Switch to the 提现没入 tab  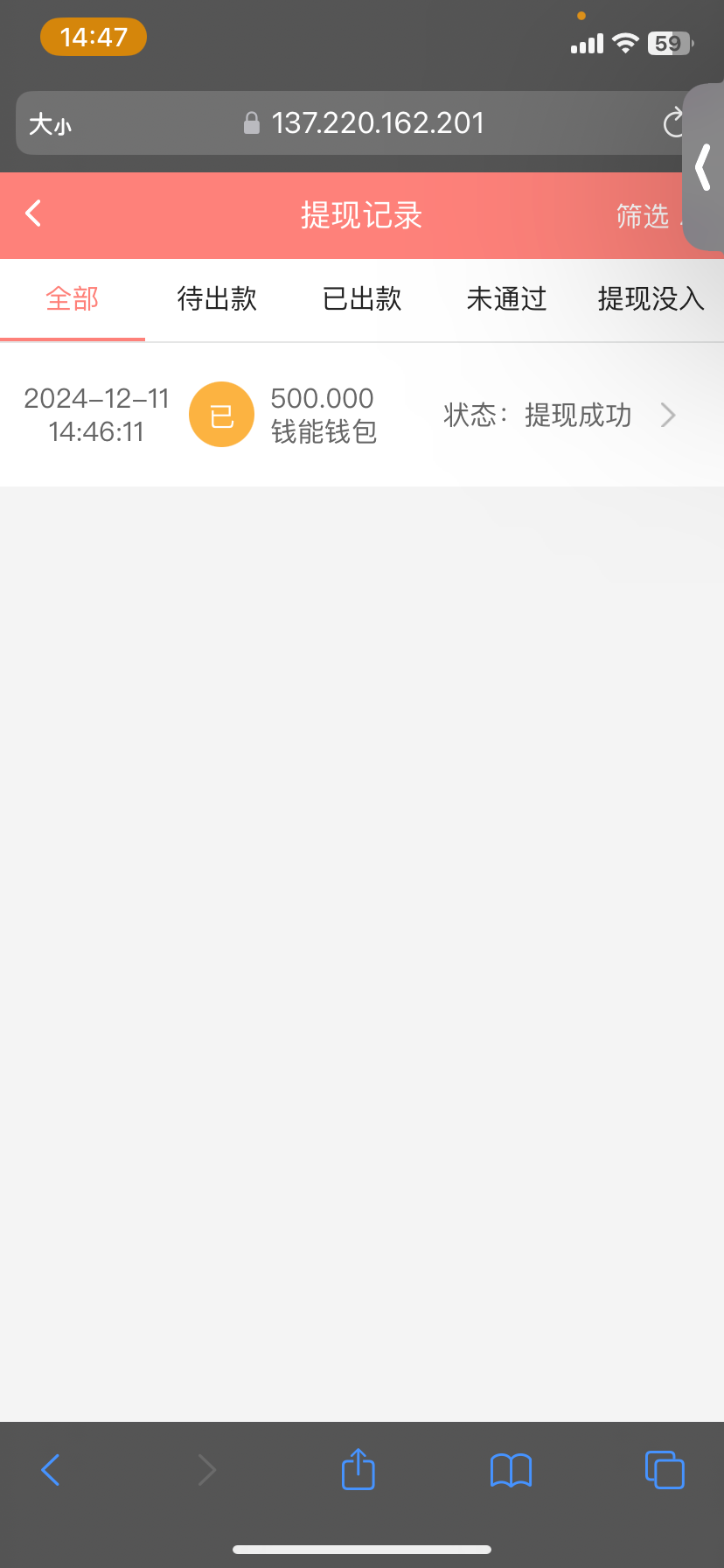[651, 298]
